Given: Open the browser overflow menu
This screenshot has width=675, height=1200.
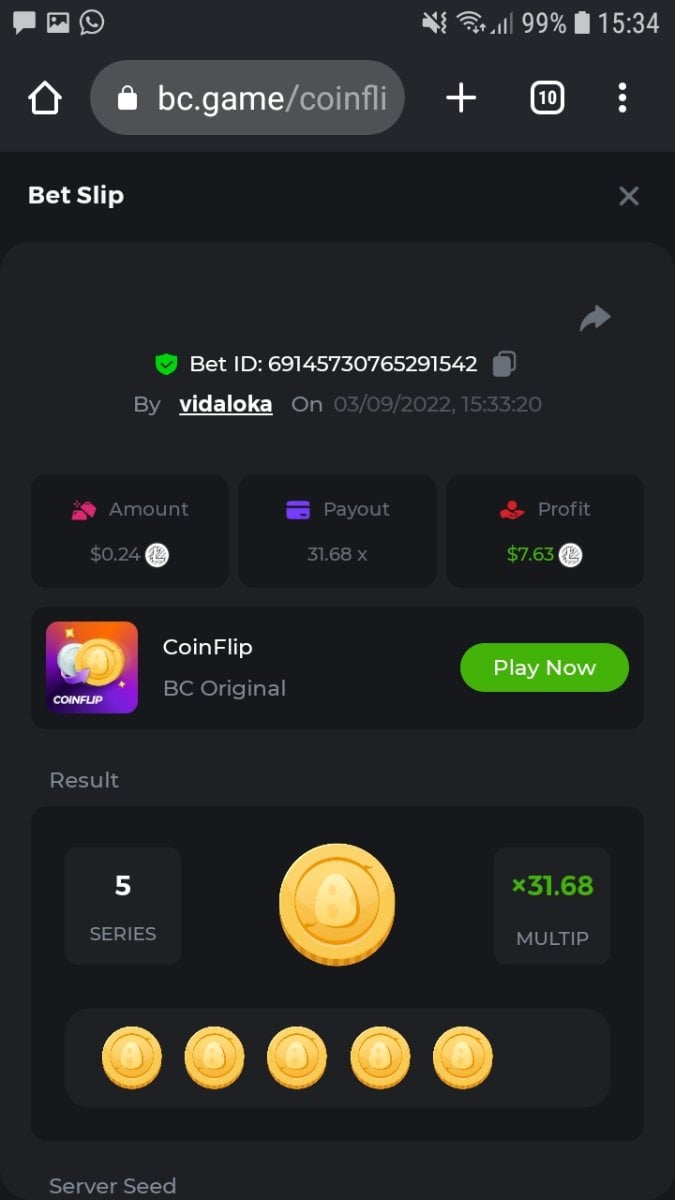Looking at the screenshot, I should 622,98.
